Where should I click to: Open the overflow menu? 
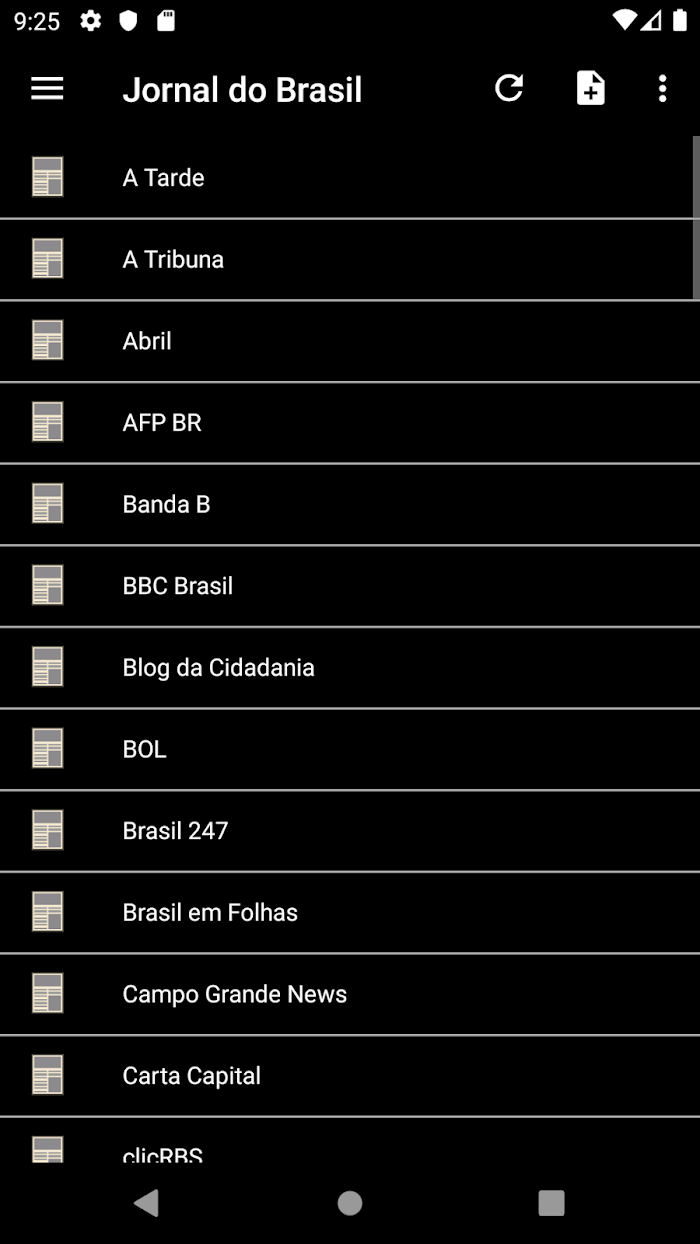[662, 89]
